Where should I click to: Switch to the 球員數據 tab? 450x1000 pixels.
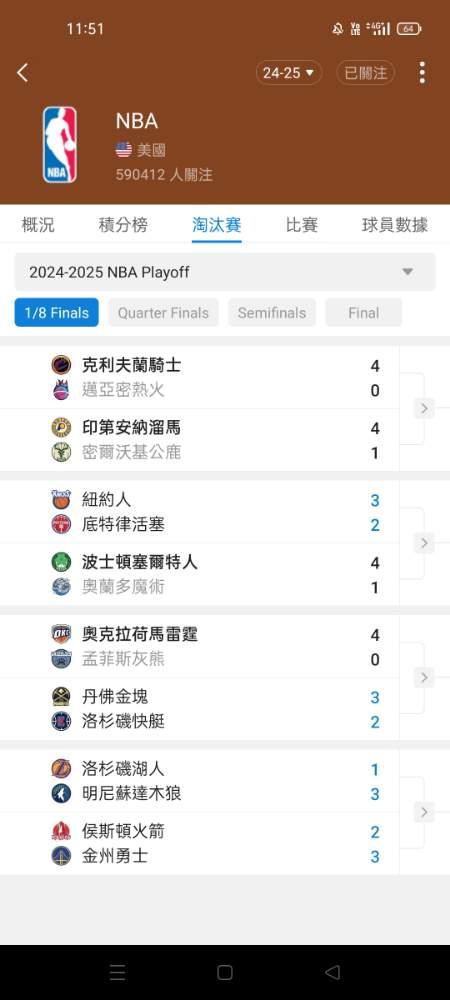[x=395, y=224]
